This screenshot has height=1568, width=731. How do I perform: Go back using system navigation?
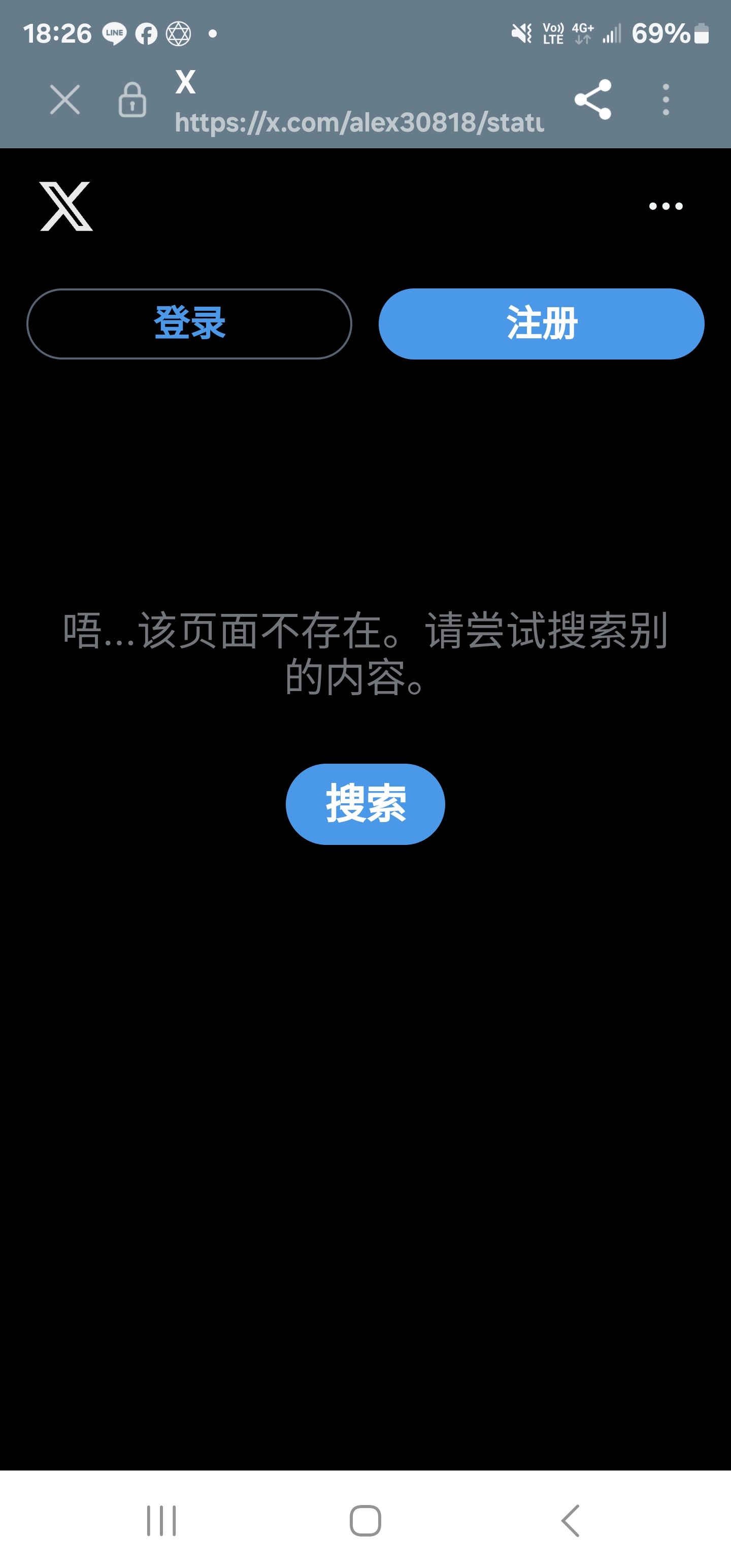pos(570,1521)
